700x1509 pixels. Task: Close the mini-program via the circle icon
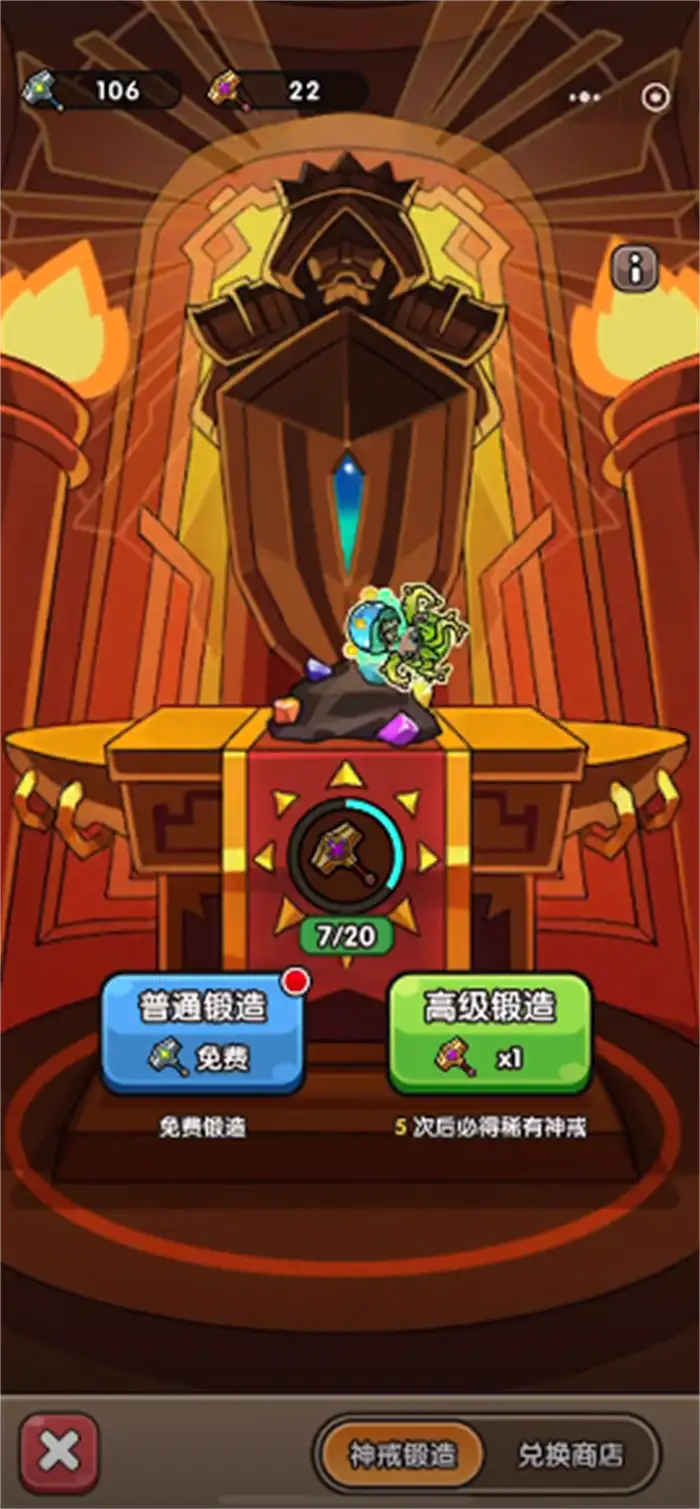pyautogui.click(x=655, y=97)
